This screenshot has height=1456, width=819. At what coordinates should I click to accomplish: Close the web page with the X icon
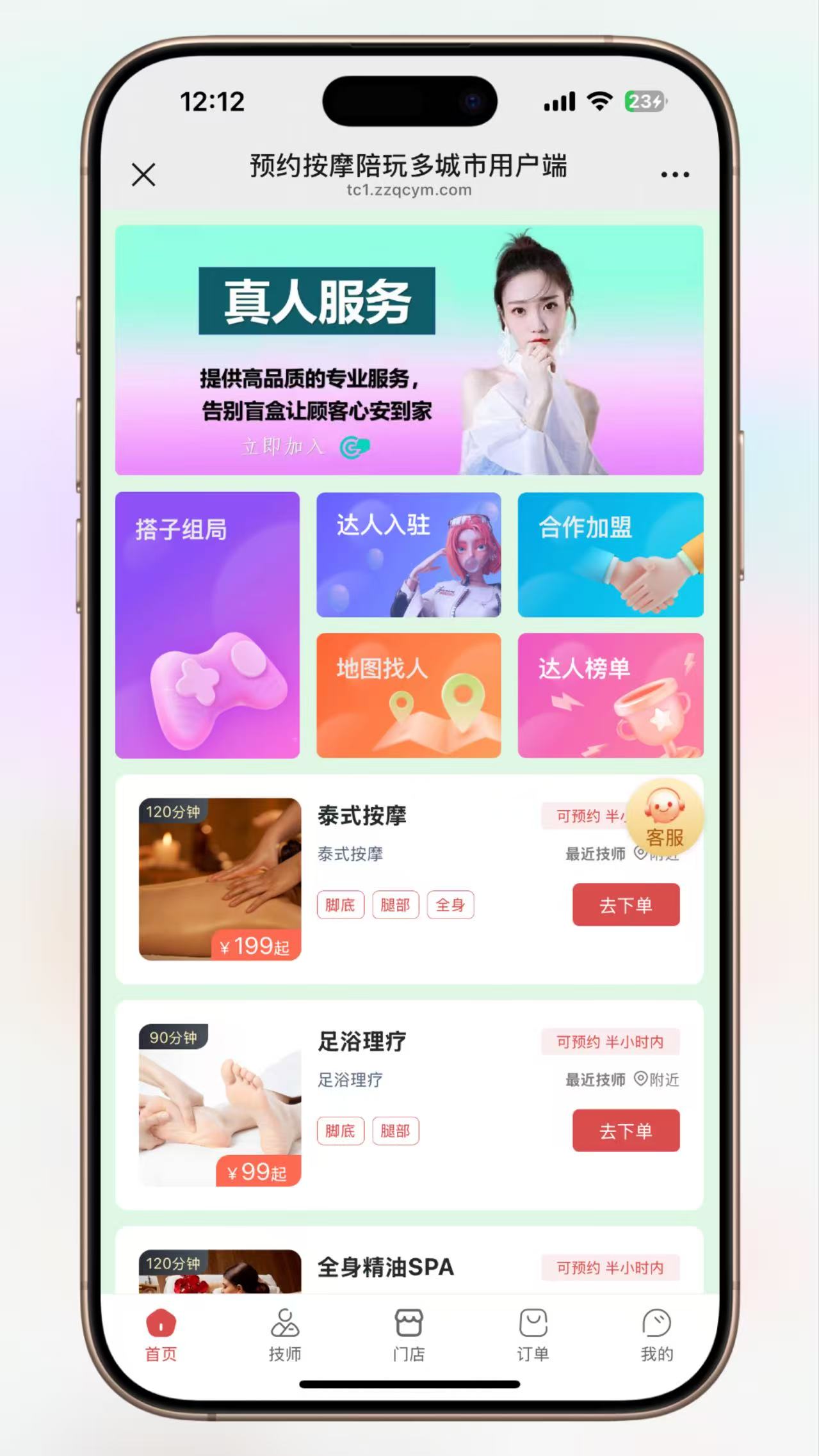point(143,174)
